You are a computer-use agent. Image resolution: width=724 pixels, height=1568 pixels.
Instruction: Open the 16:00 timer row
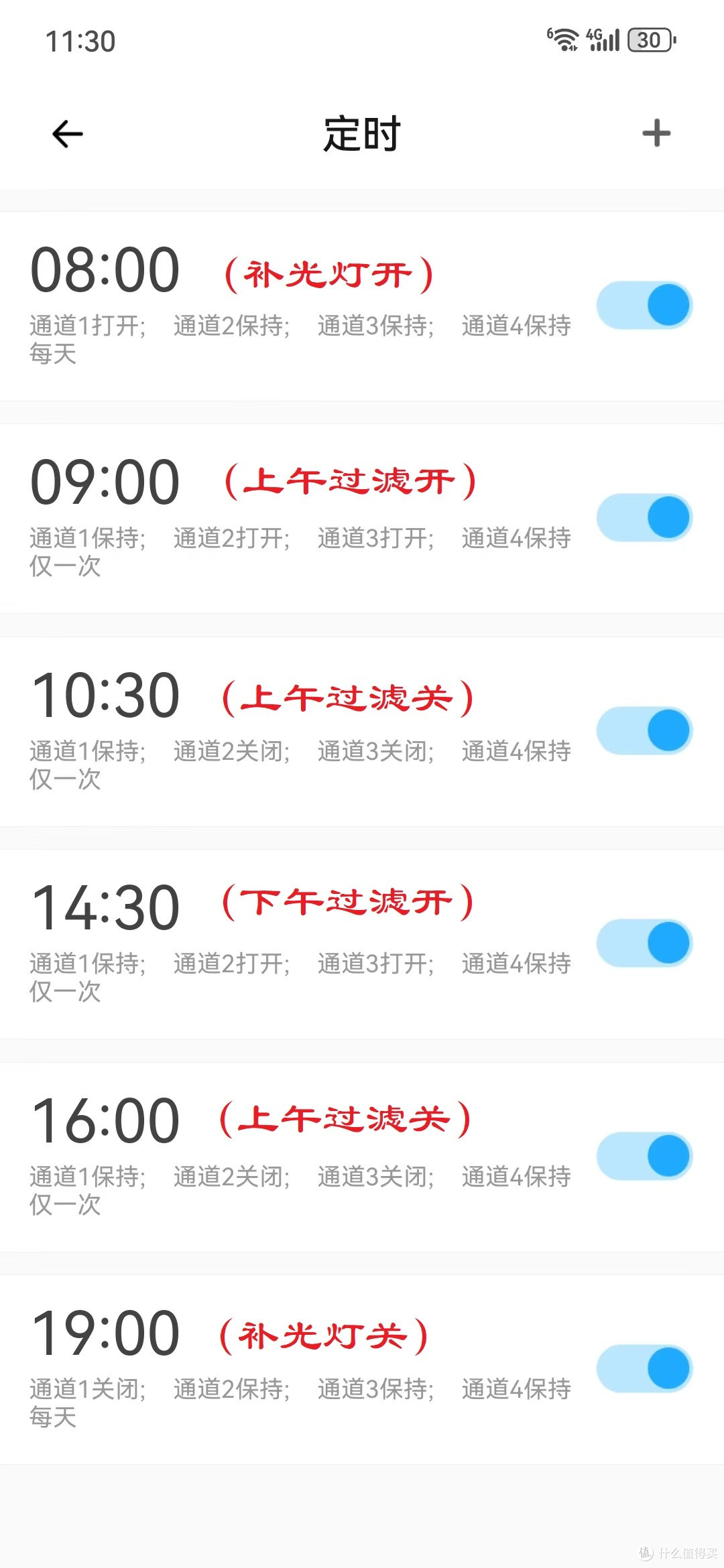click(362, 1157)
